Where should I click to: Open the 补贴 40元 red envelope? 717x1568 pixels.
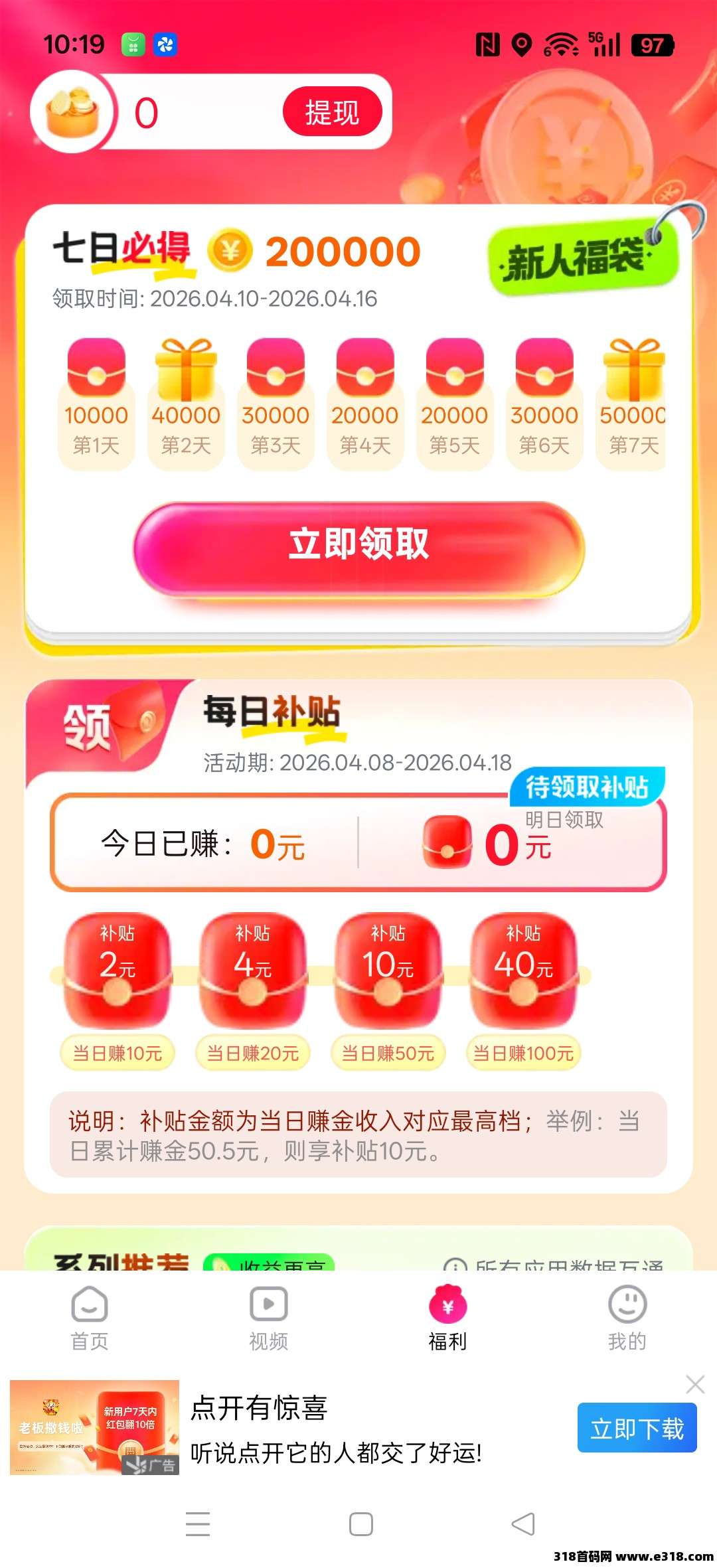click(x=524, y=969)
